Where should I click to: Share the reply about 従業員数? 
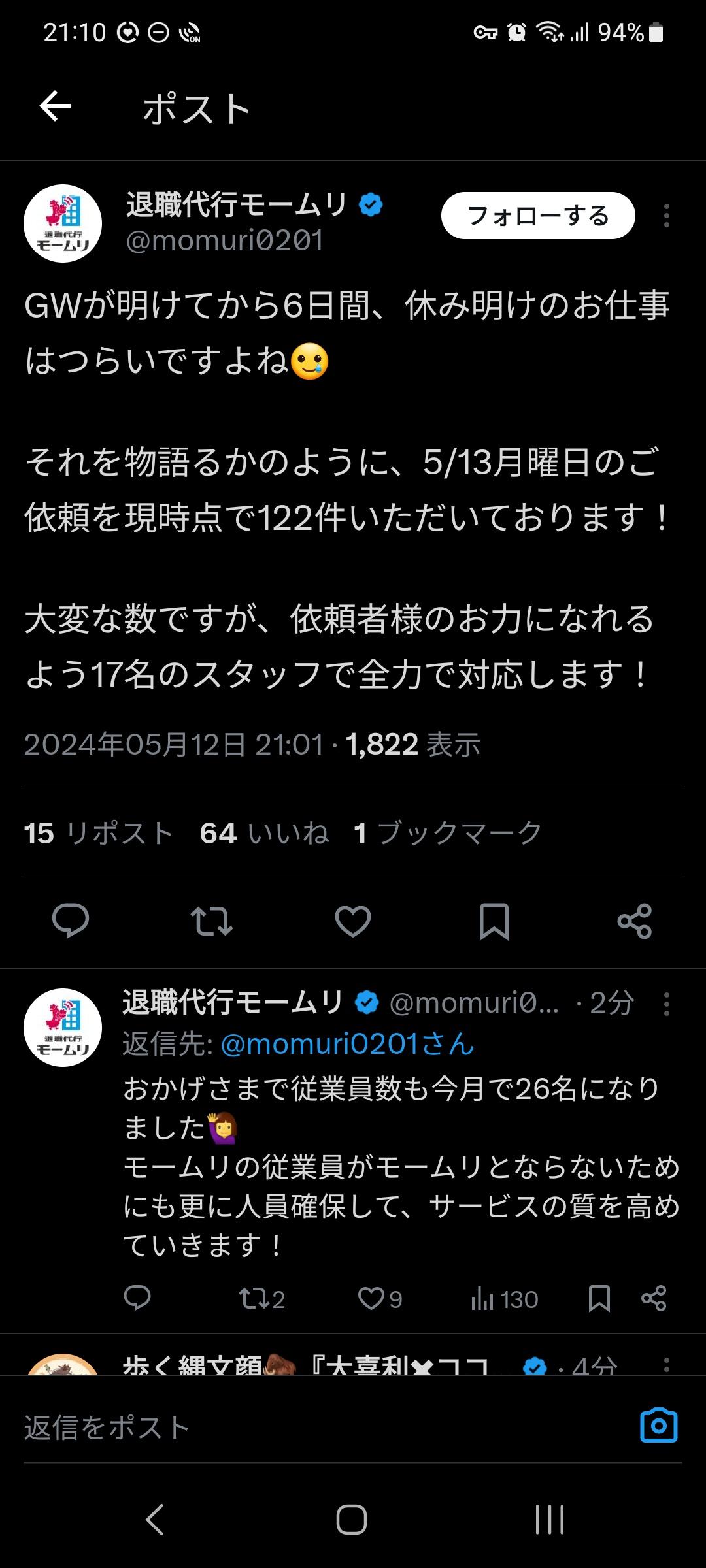(654, 1298)
